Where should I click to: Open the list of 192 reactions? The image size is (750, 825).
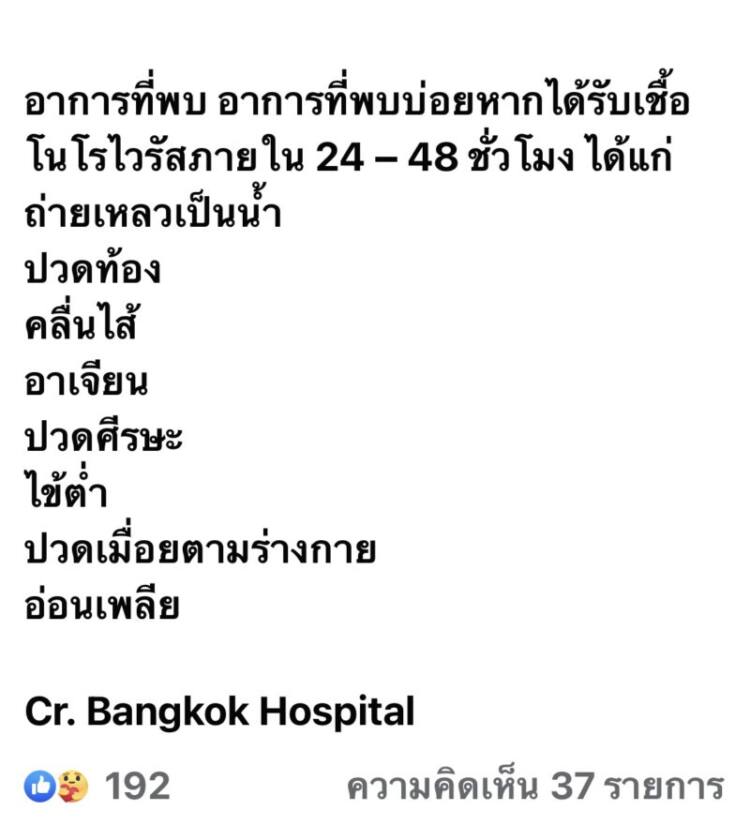pos(98,786)
